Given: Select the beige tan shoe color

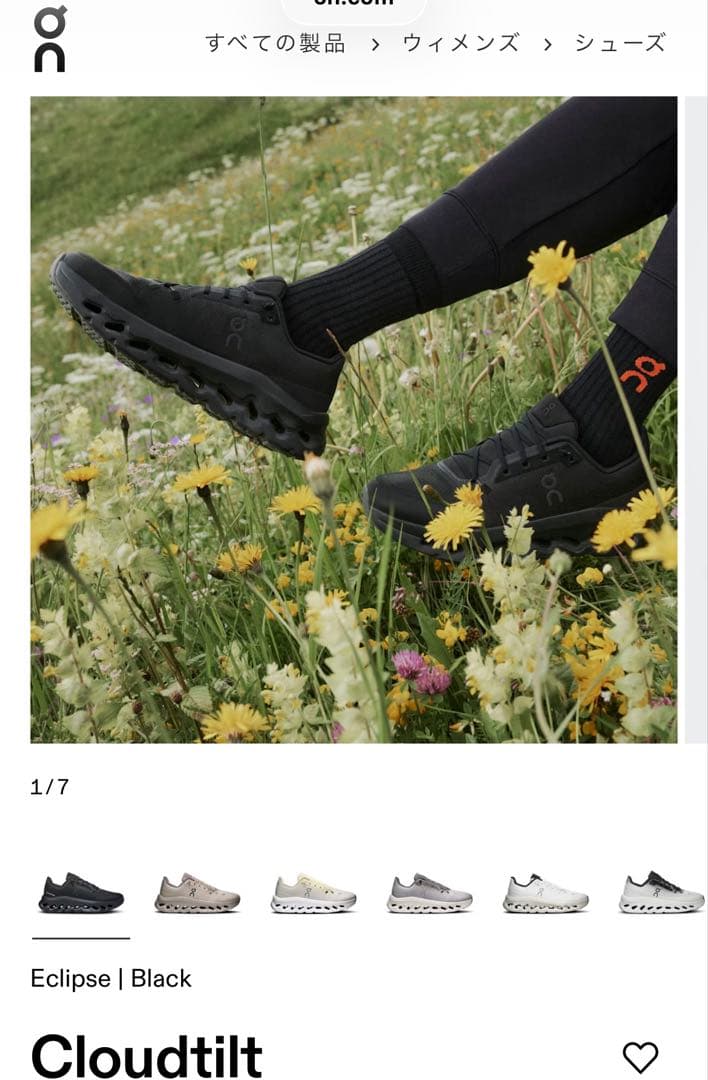Looking at the screenshot, I should tap(197, 892).
